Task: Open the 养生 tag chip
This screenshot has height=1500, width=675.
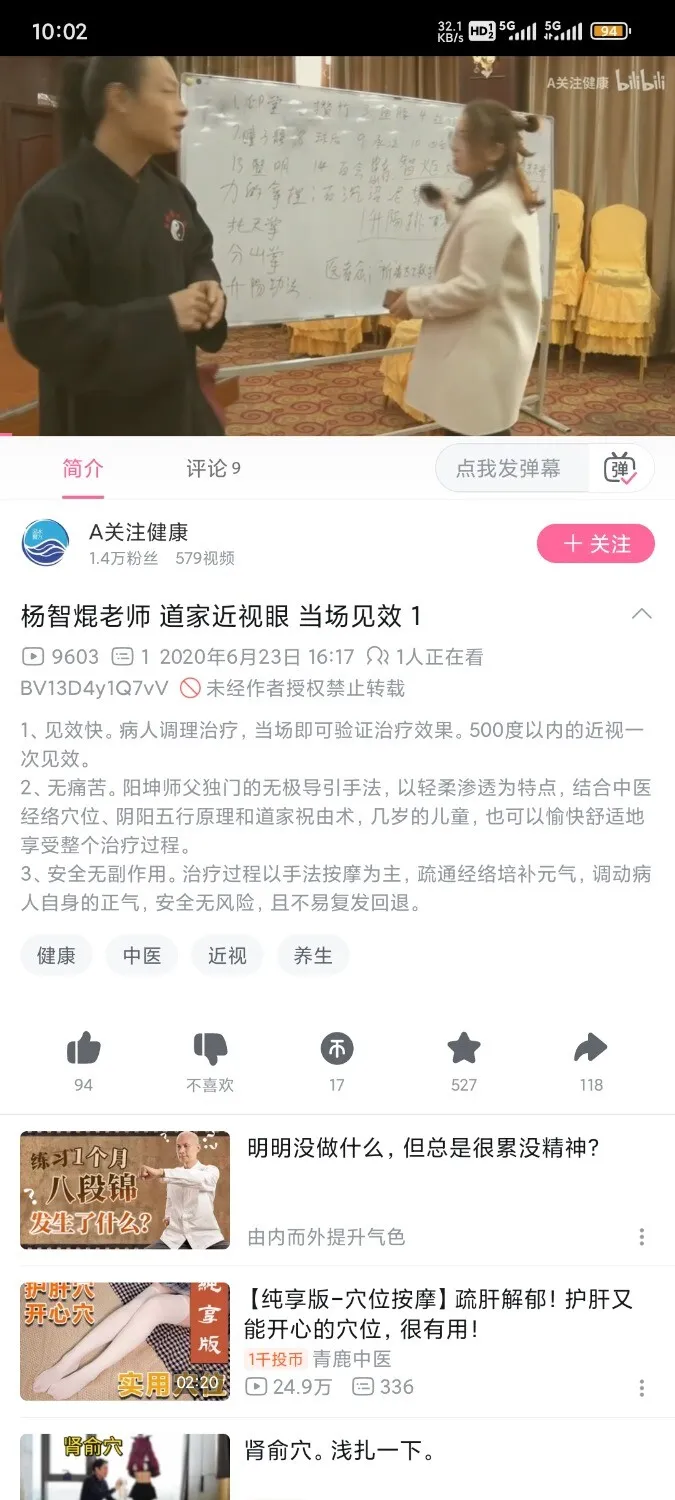Action: (x=313, y=955)
